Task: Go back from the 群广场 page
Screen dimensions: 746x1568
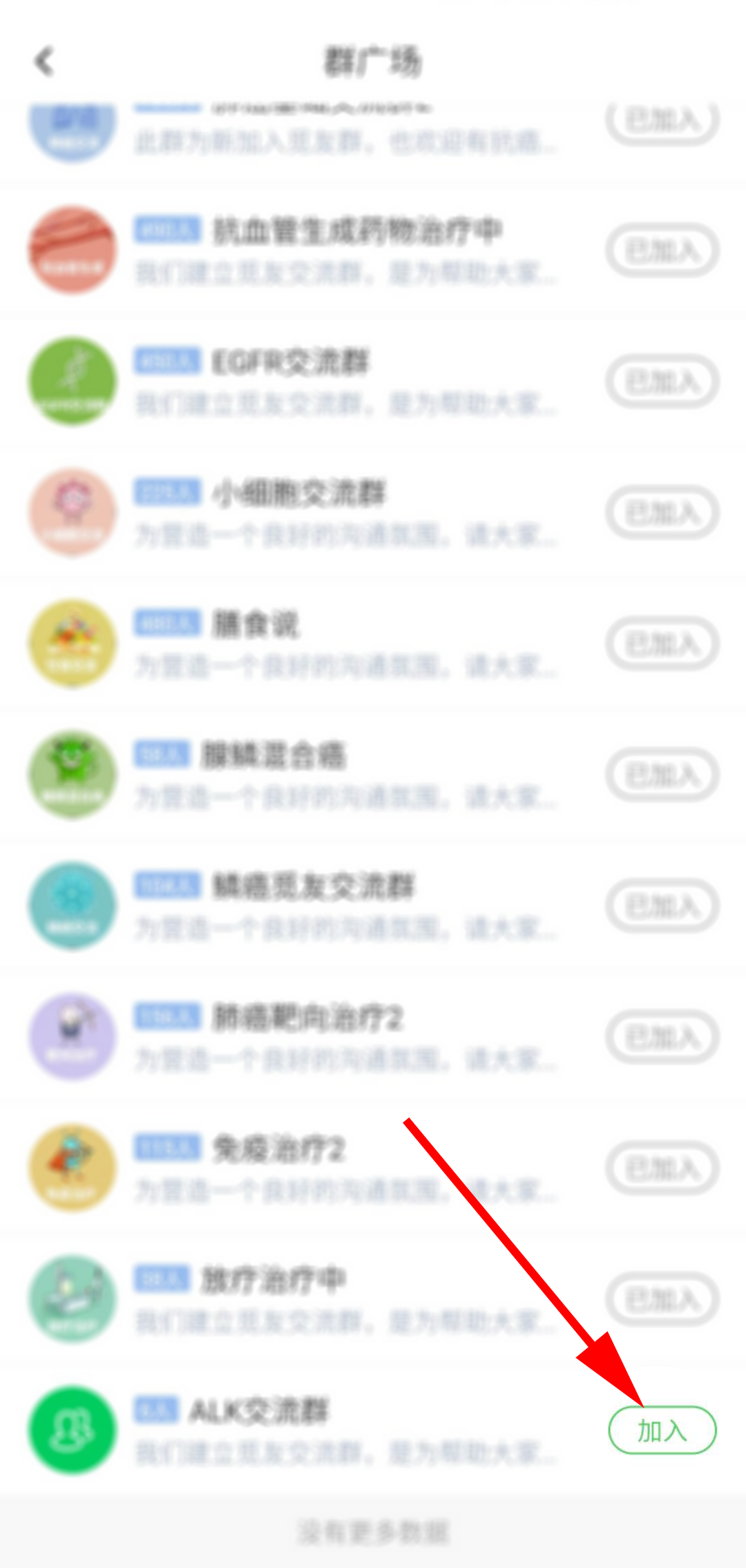Action: [44, 62]
